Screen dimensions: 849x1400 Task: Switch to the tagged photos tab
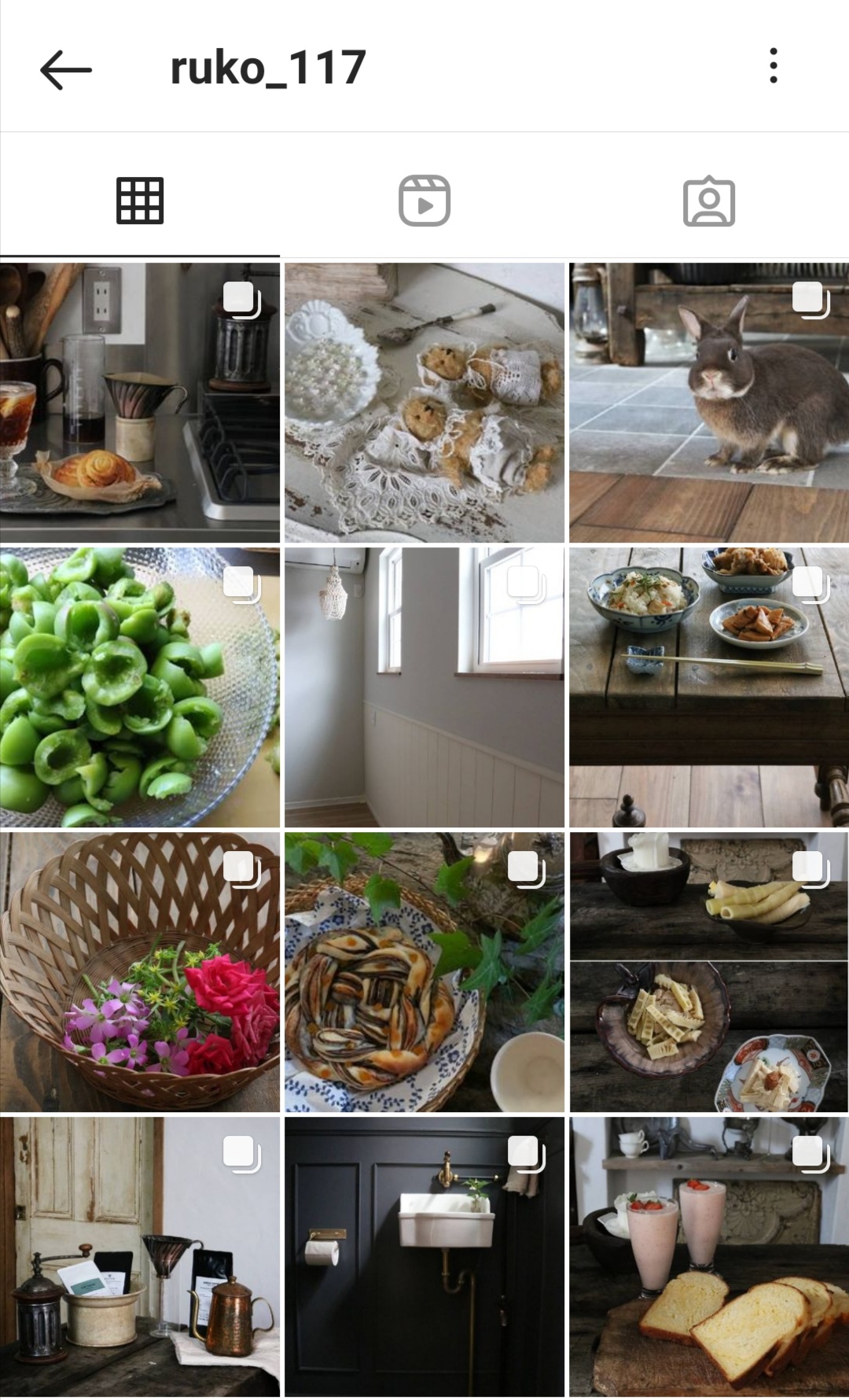709,201
